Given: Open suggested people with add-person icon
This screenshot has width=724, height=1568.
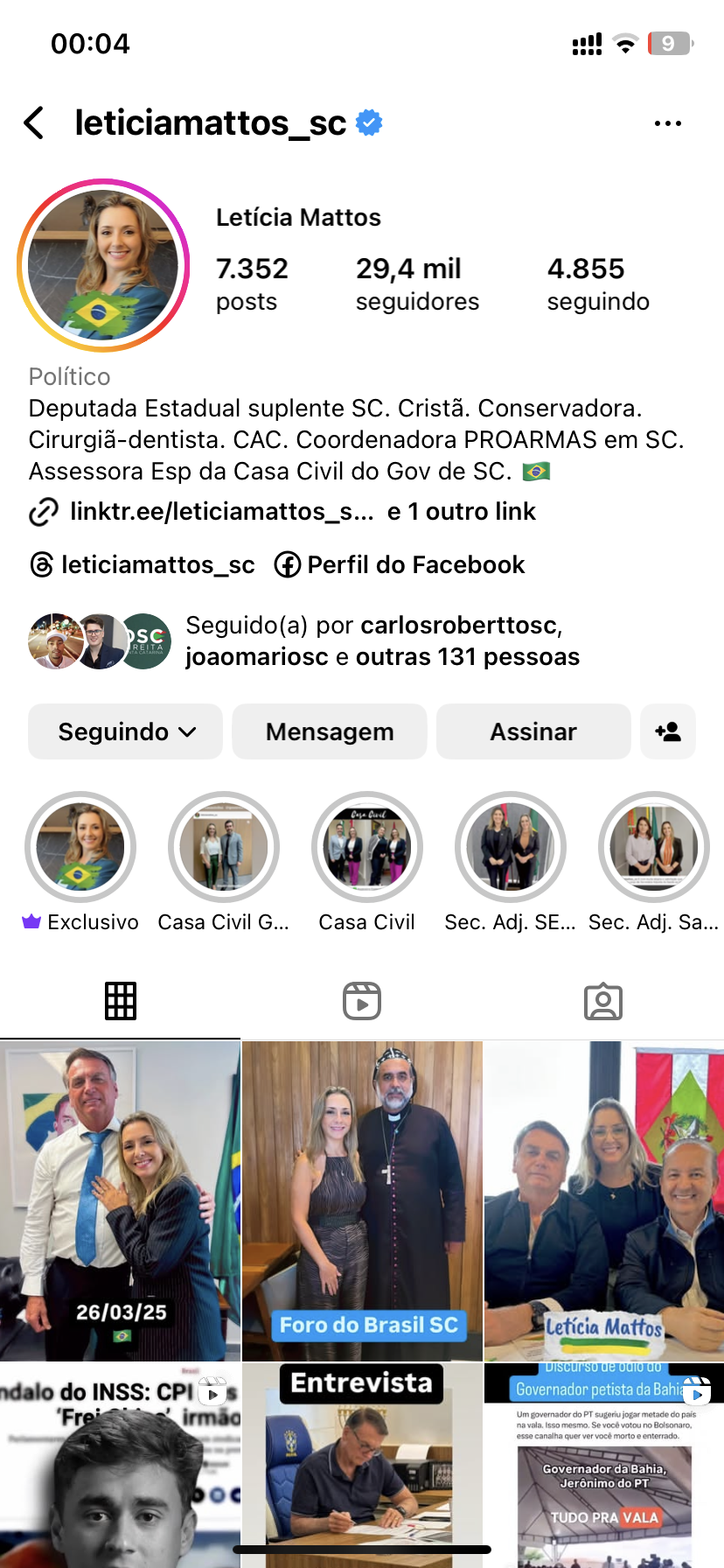Looking at the screenshot, I should point(668,731).
